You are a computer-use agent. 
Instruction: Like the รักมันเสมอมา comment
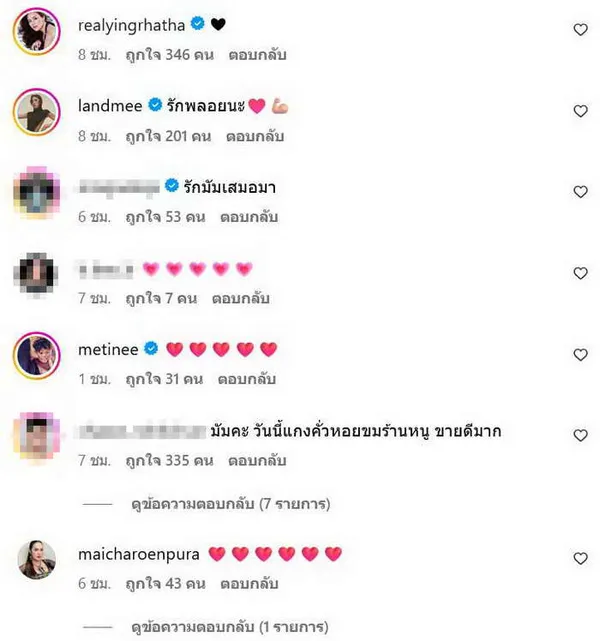pyautogui.click(x=580, y=192)
